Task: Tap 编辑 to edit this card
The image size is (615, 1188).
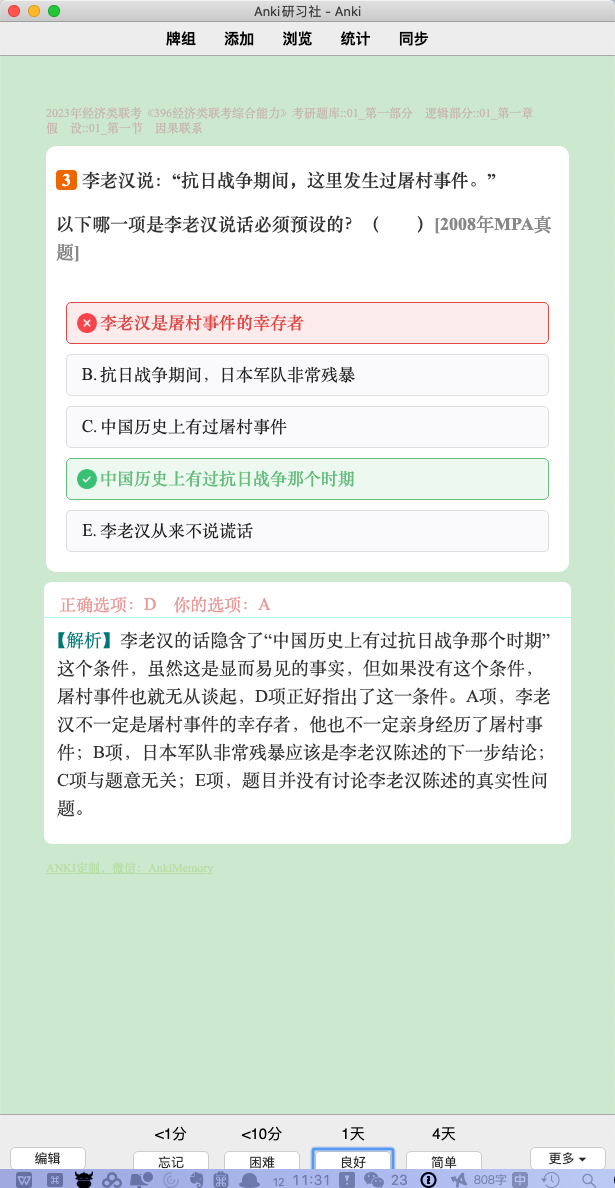Action: coord(48,1158)
